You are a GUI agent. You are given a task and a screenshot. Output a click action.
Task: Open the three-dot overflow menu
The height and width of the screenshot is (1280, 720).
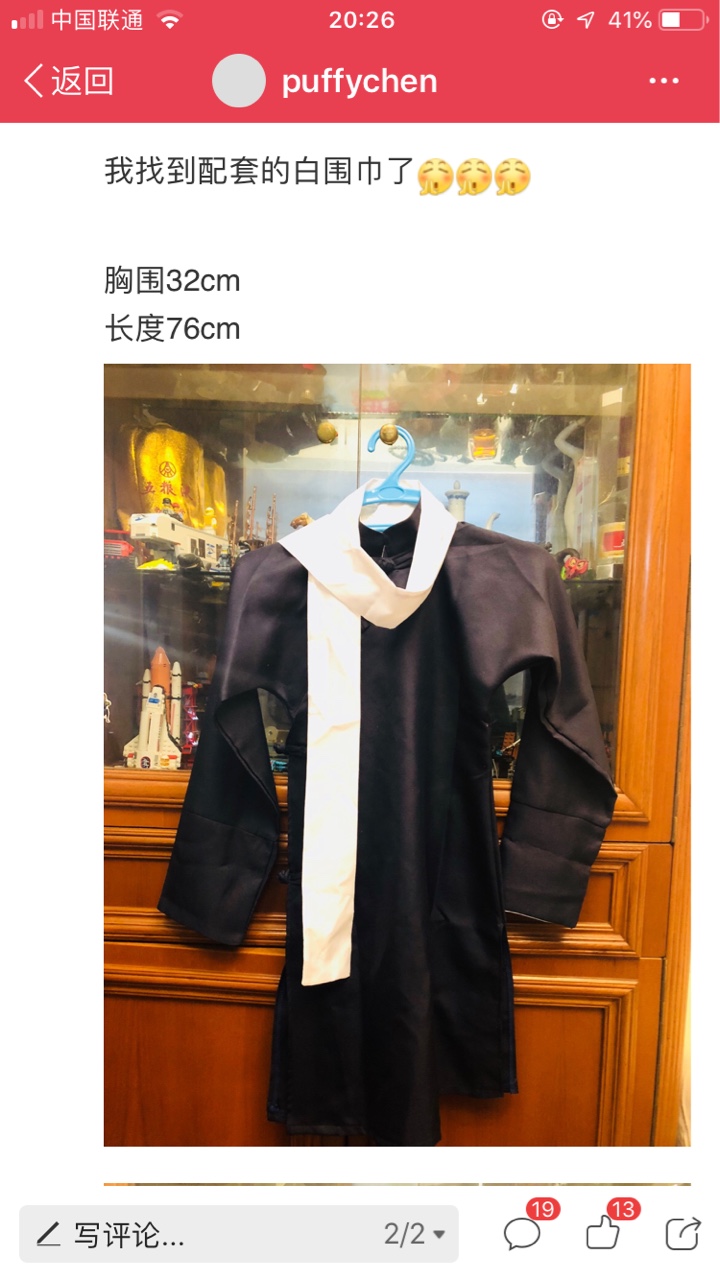coord(664,81)
